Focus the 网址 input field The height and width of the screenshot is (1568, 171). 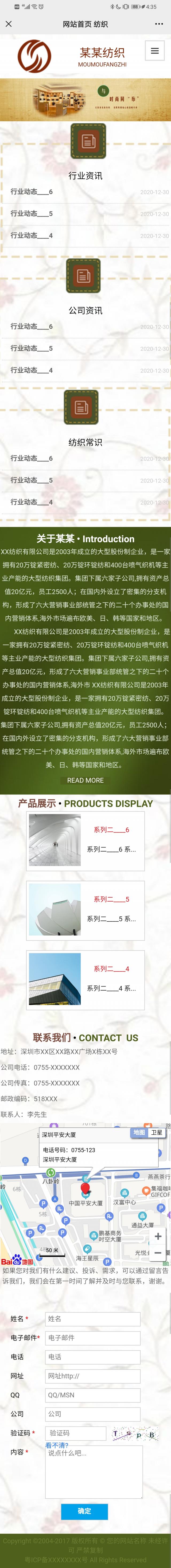[93, 1376]
